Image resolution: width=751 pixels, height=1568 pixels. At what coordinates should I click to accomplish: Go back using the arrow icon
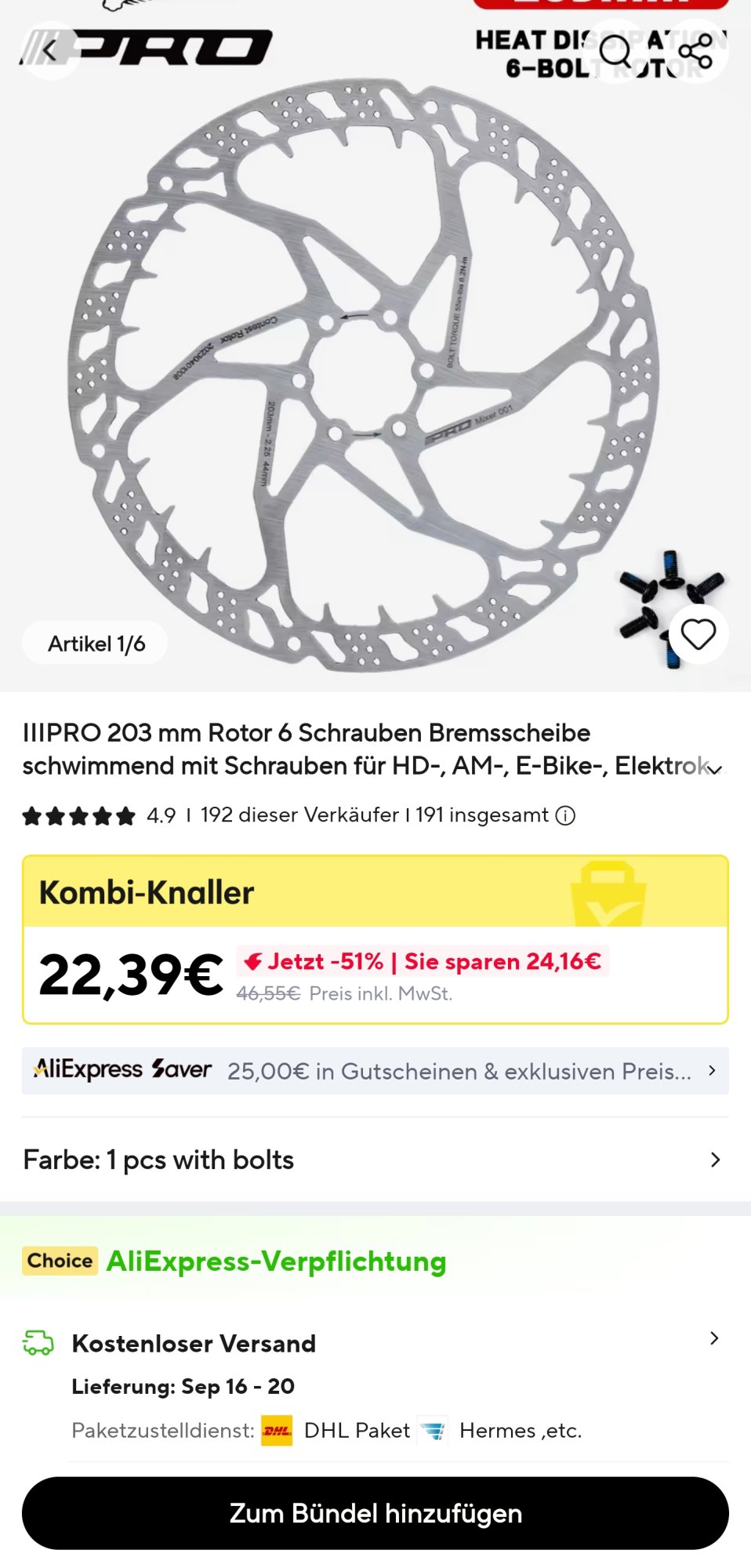click(x=50, y=51)
